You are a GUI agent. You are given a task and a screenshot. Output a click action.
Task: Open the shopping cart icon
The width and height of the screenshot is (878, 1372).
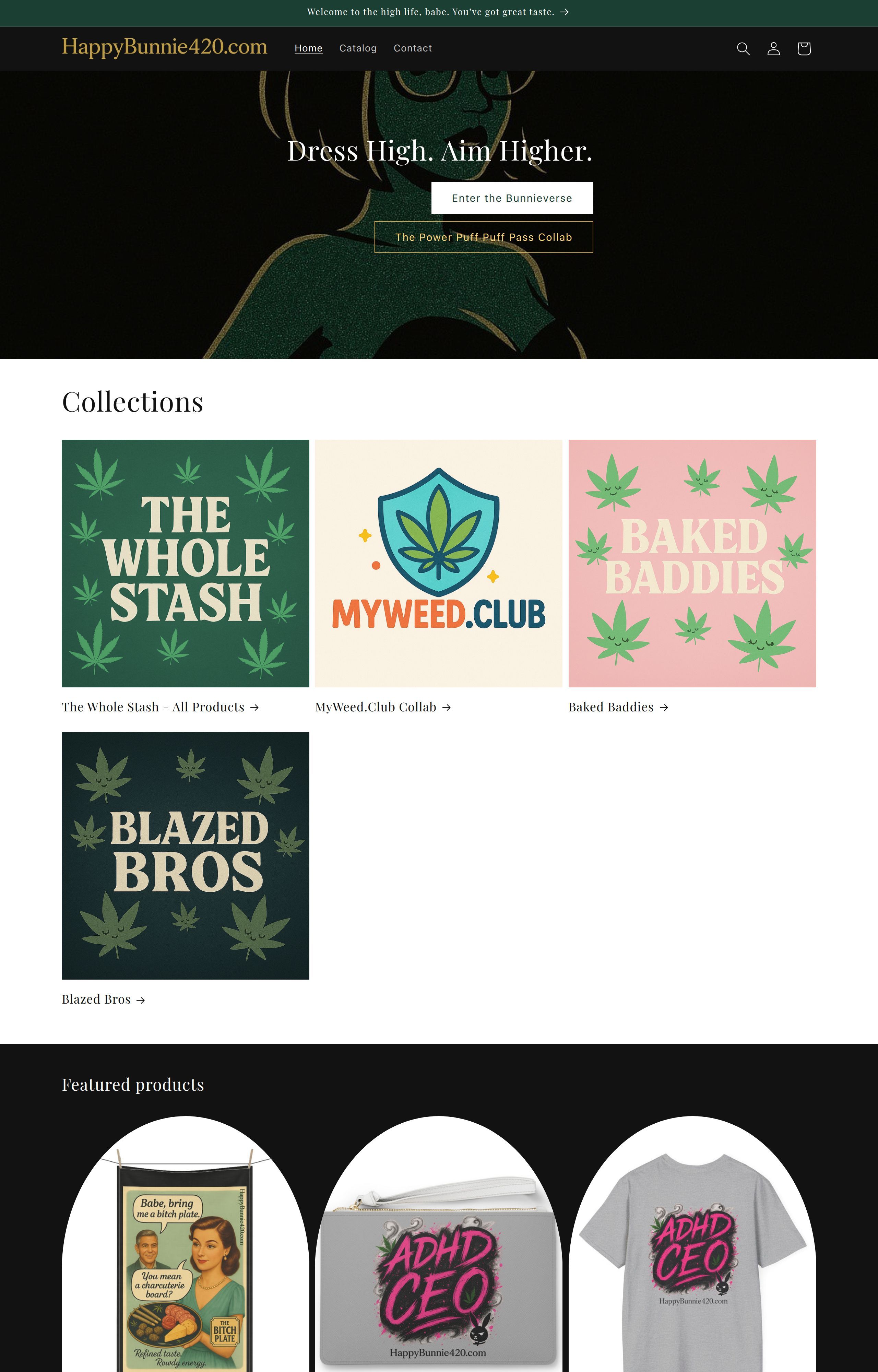coord(803,48)
